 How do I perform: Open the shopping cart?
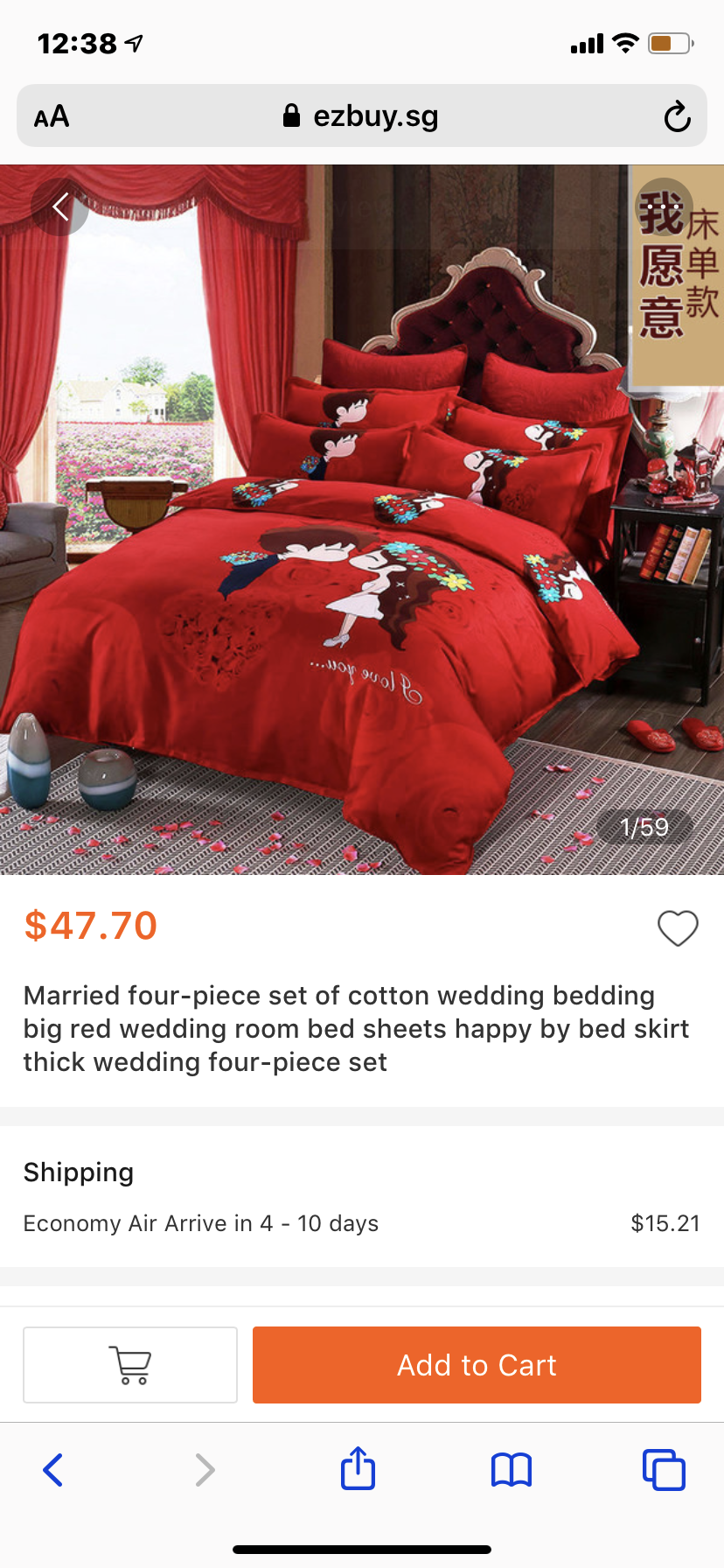(x=130, y=1365)
